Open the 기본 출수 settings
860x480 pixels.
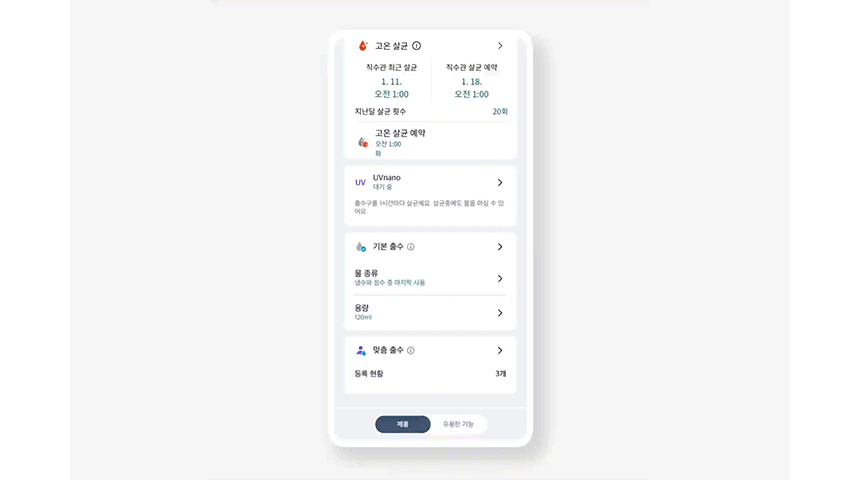pos(500,247)
